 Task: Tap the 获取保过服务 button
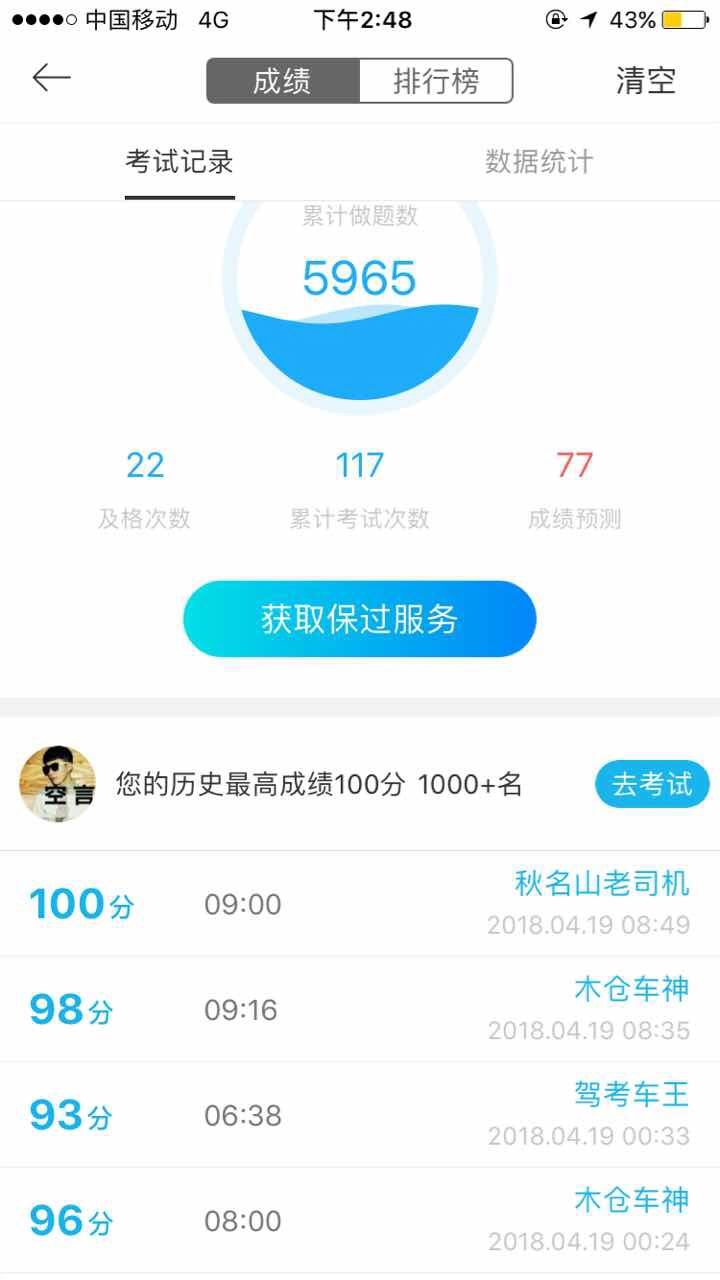[x=359, y=619]
